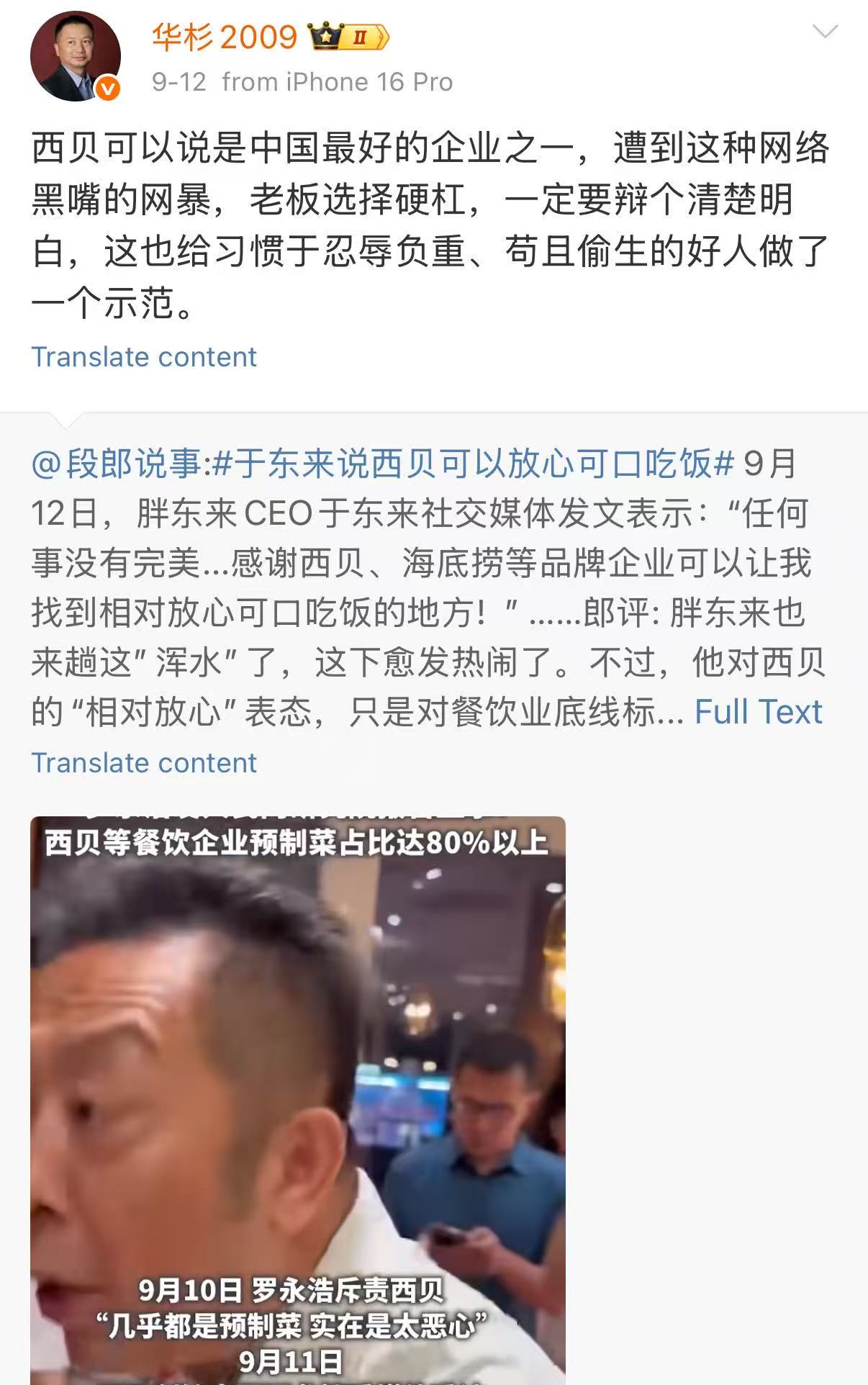Translate 华杉2009's post content
The image size is (868, 1385).
[144, 357]
